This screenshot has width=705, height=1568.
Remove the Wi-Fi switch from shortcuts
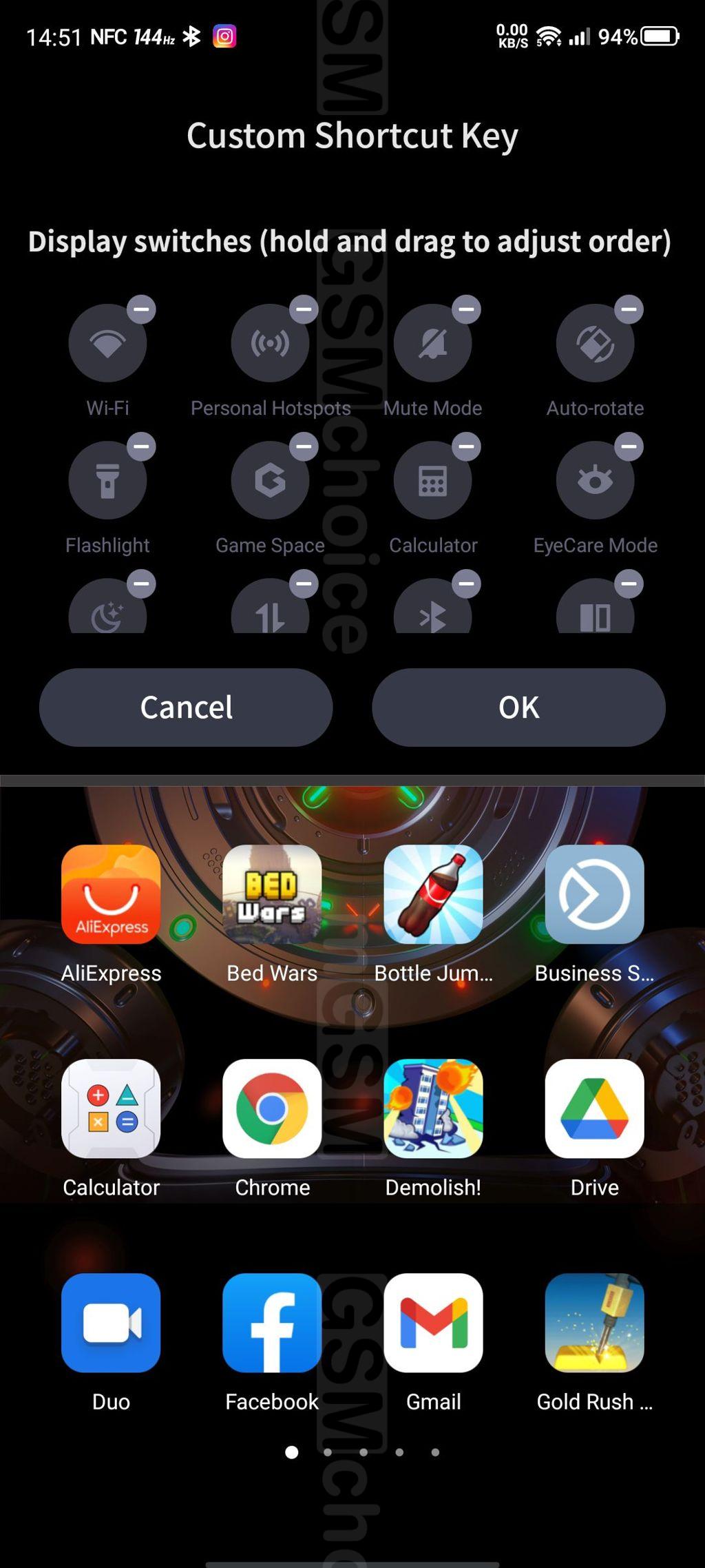(x=141, y=309)
